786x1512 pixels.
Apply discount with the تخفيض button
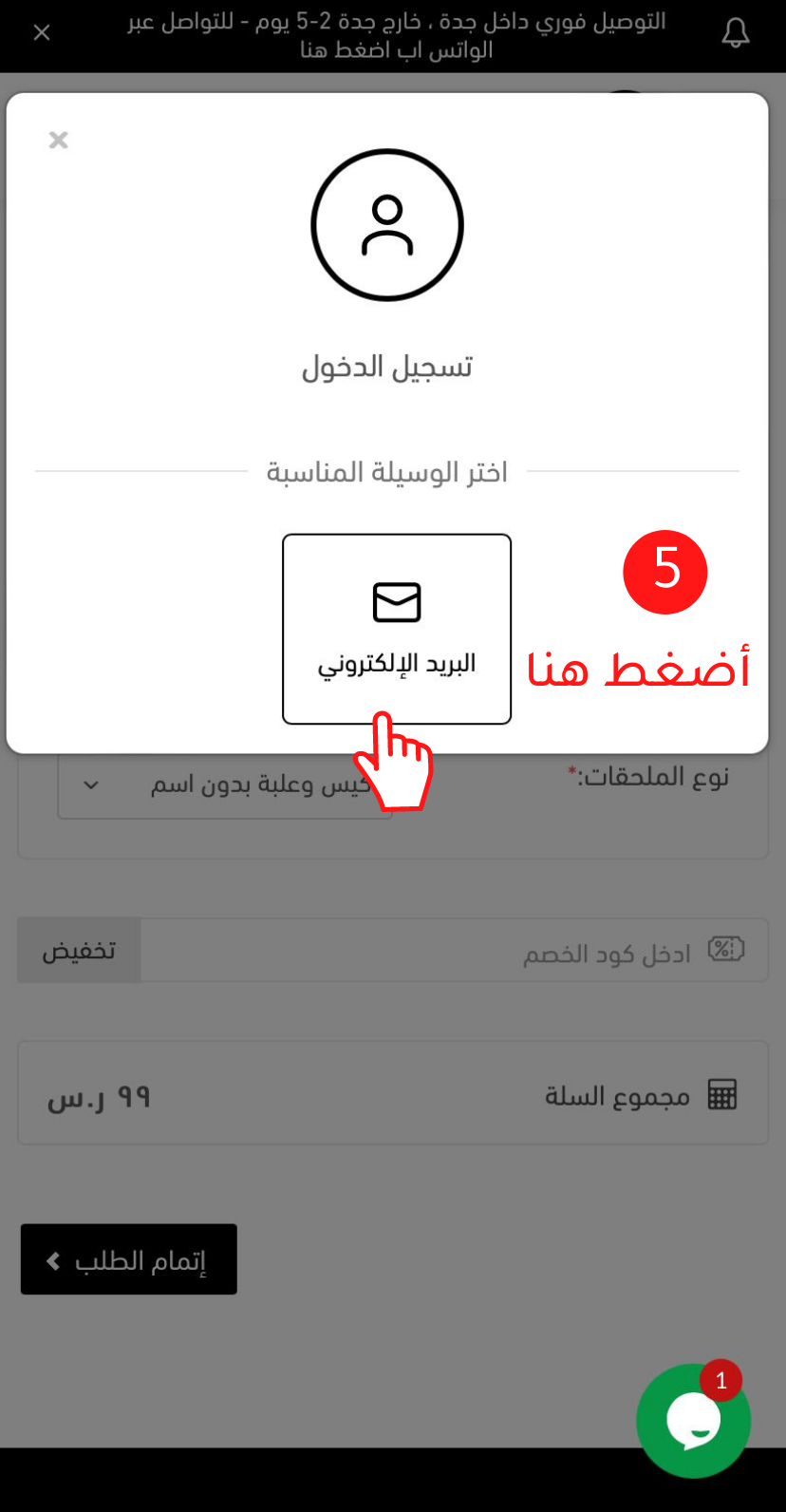tap(79, 950)
